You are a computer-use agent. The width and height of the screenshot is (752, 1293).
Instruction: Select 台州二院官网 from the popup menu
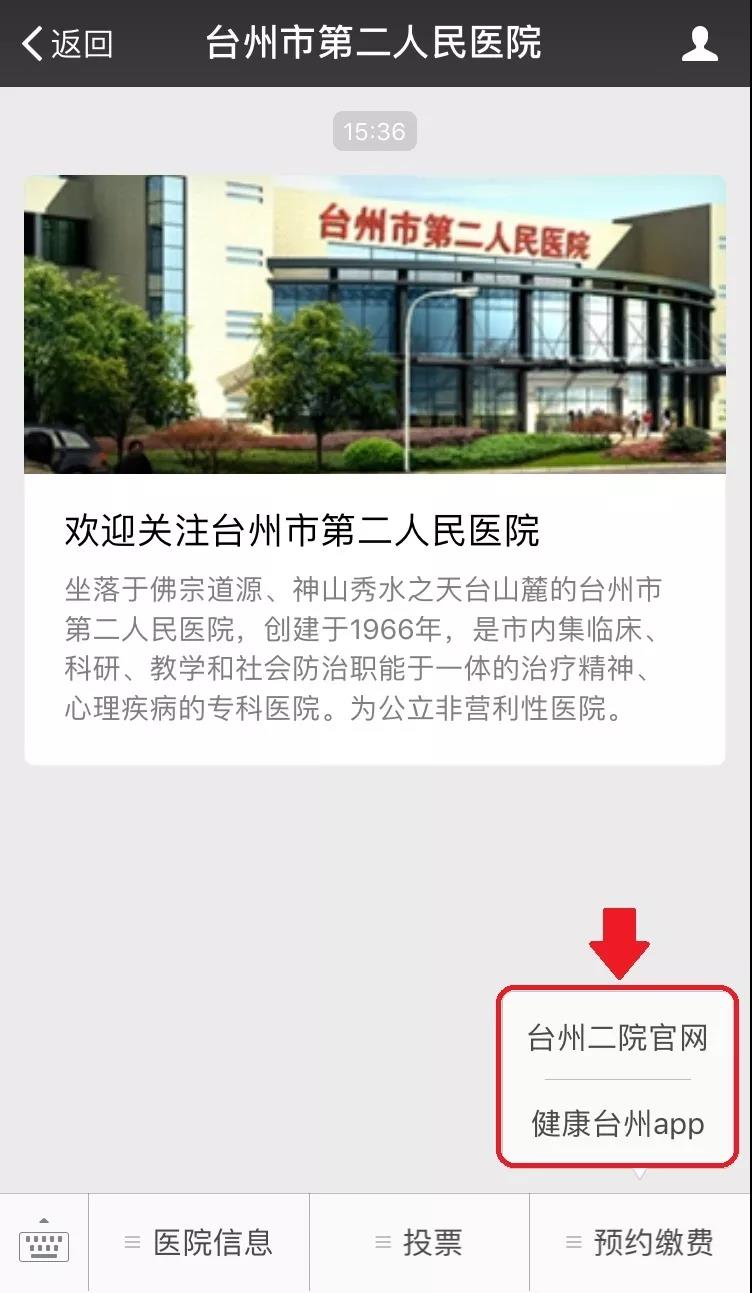(x=618, y=1038)
